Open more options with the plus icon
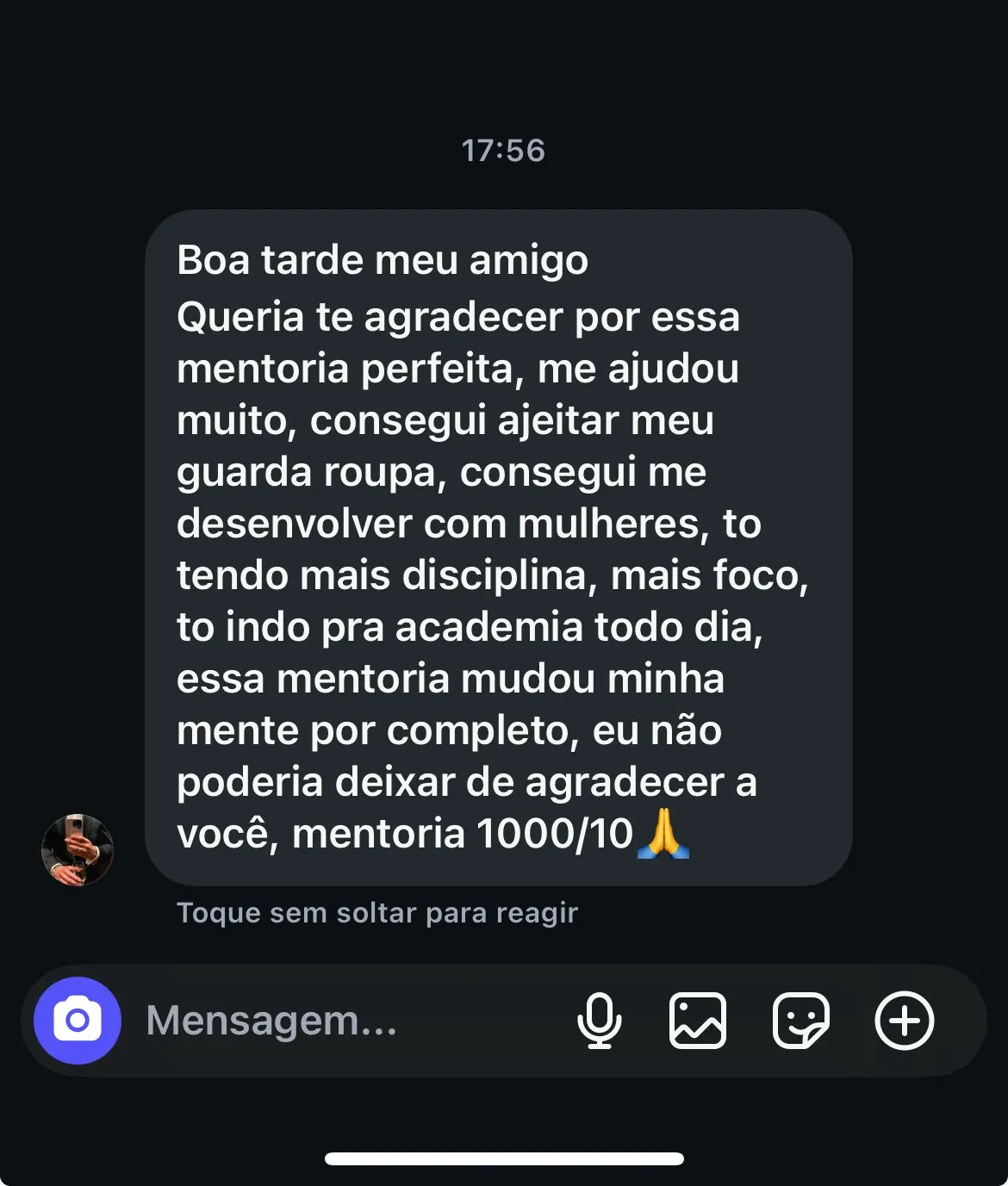 (904, 1021)
